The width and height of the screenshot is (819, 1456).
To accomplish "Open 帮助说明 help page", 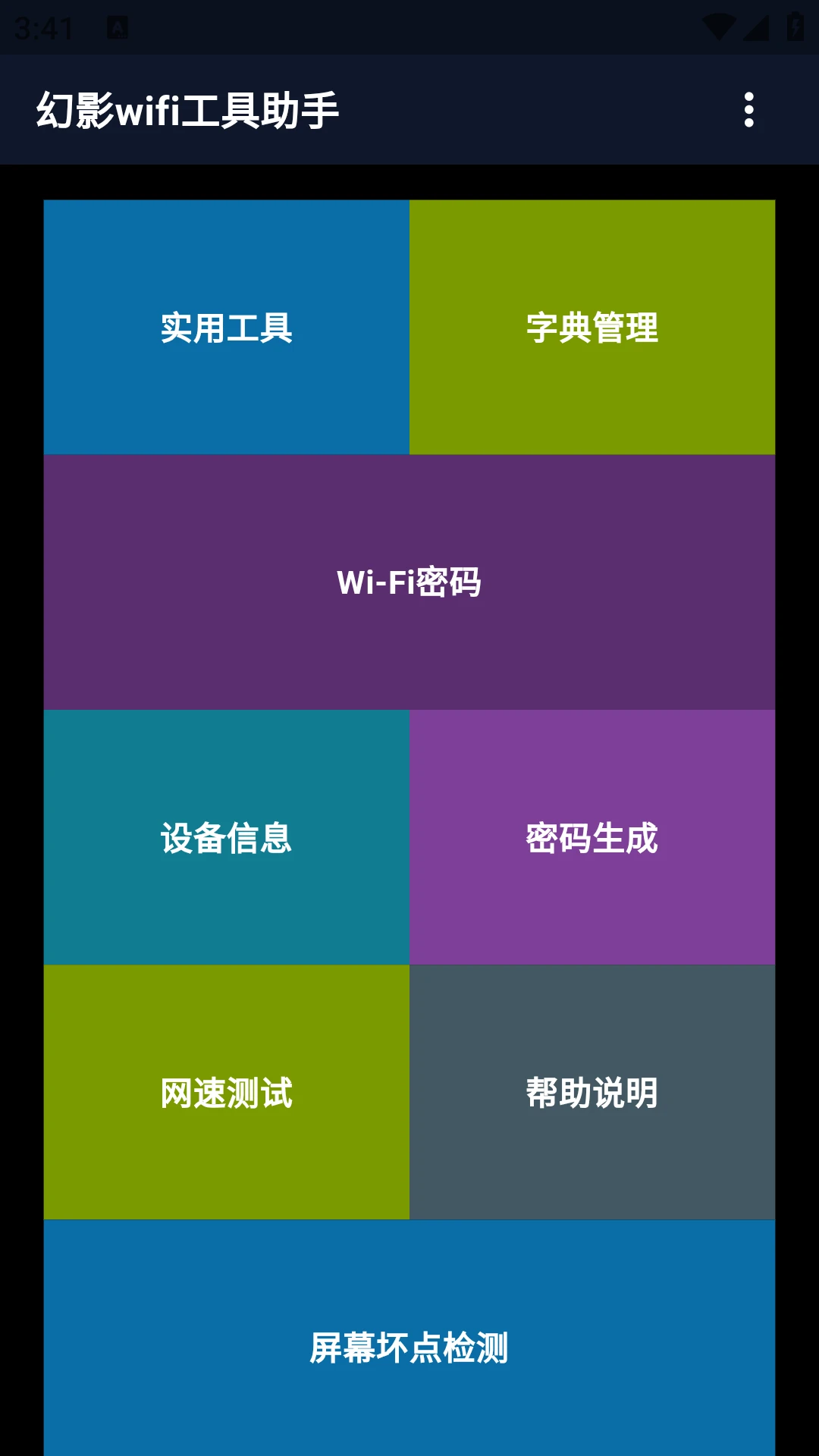I will (x=592, y=1092).
